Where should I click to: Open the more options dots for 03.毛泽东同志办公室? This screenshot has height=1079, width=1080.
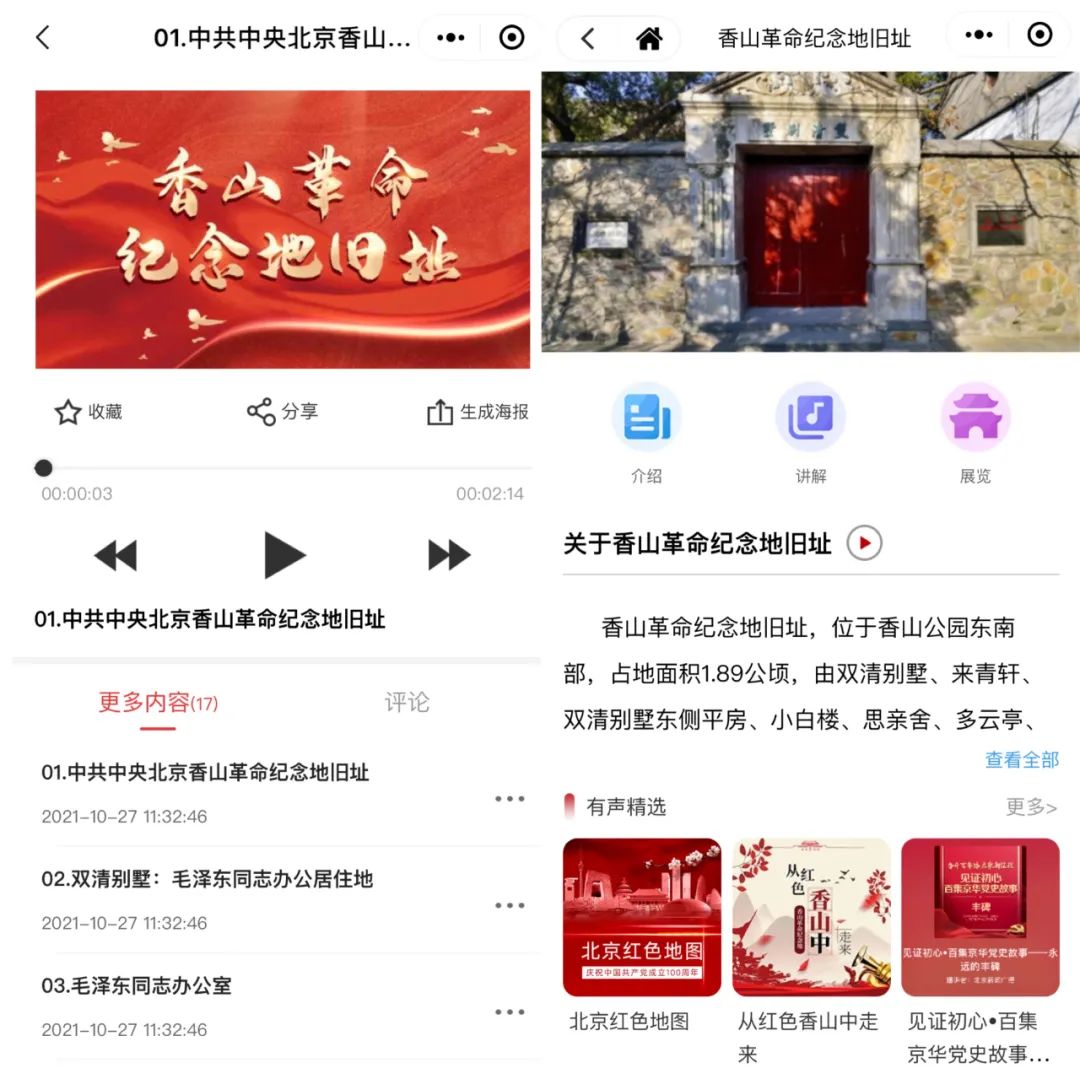coord(509,1012)
